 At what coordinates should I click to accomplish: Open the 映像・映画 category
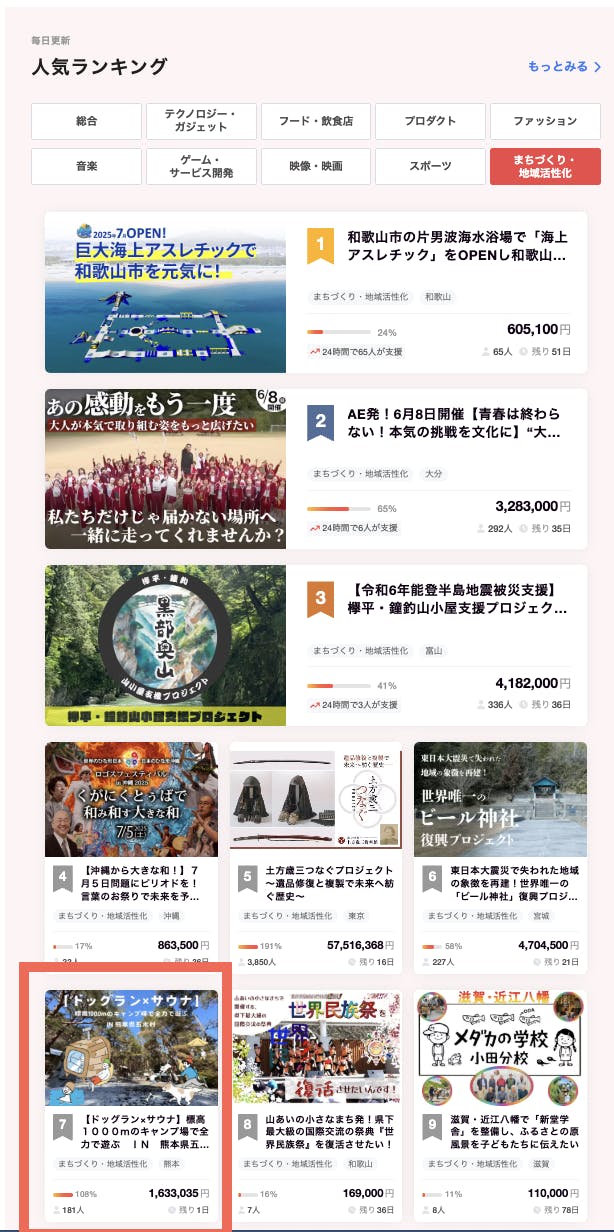click(315, 166)
